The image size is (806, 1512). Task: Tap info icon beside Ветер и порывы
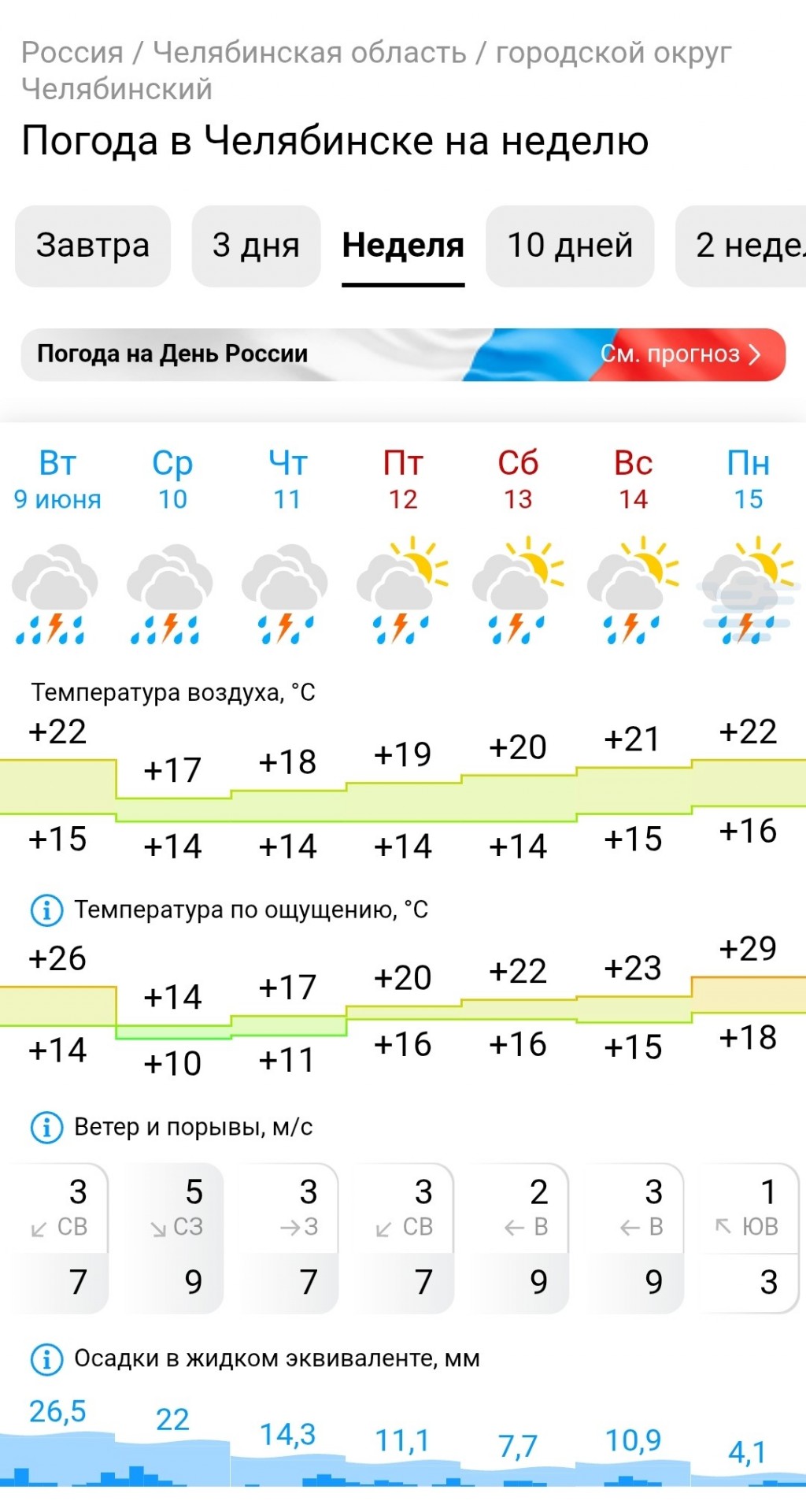pos(46,1128)
